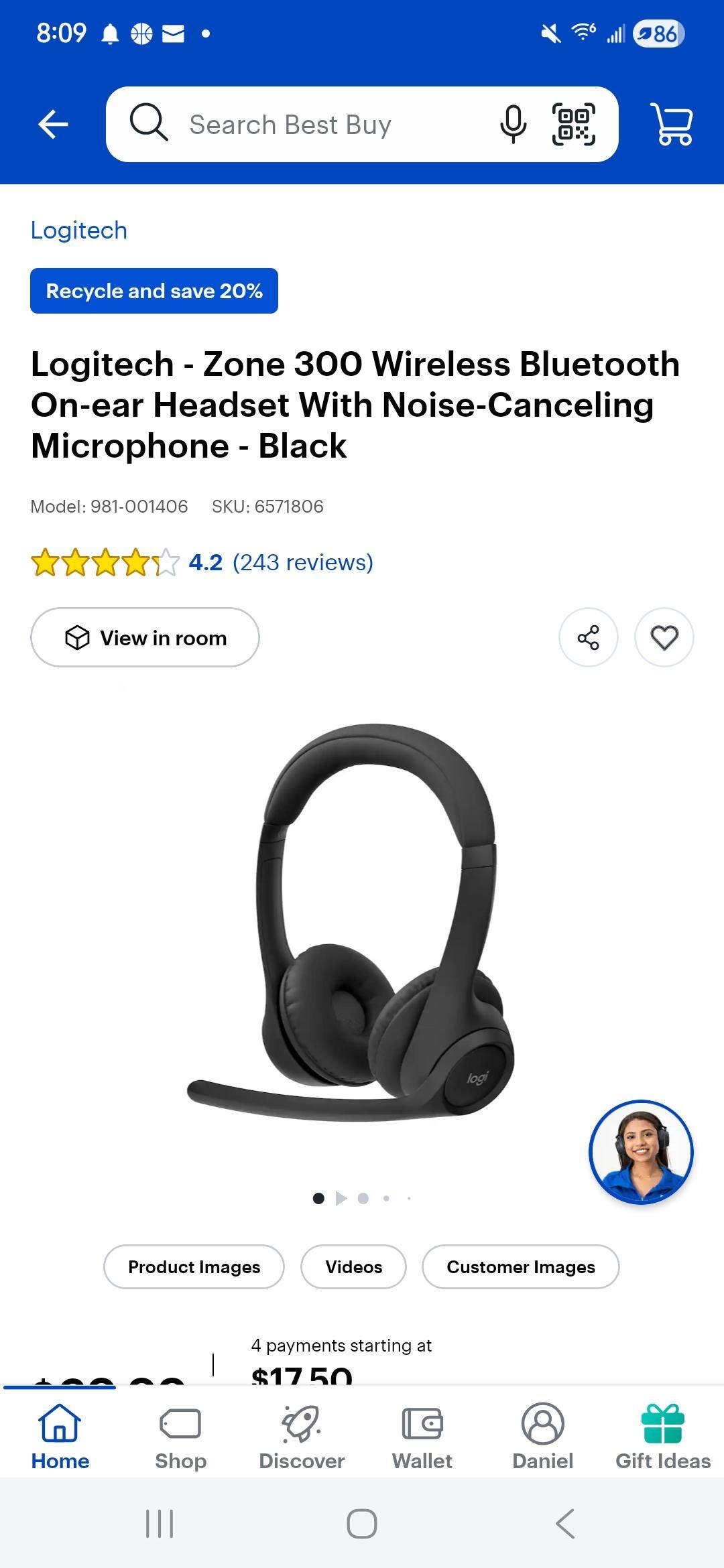Start voice search with the microphone

click(513, 125)
